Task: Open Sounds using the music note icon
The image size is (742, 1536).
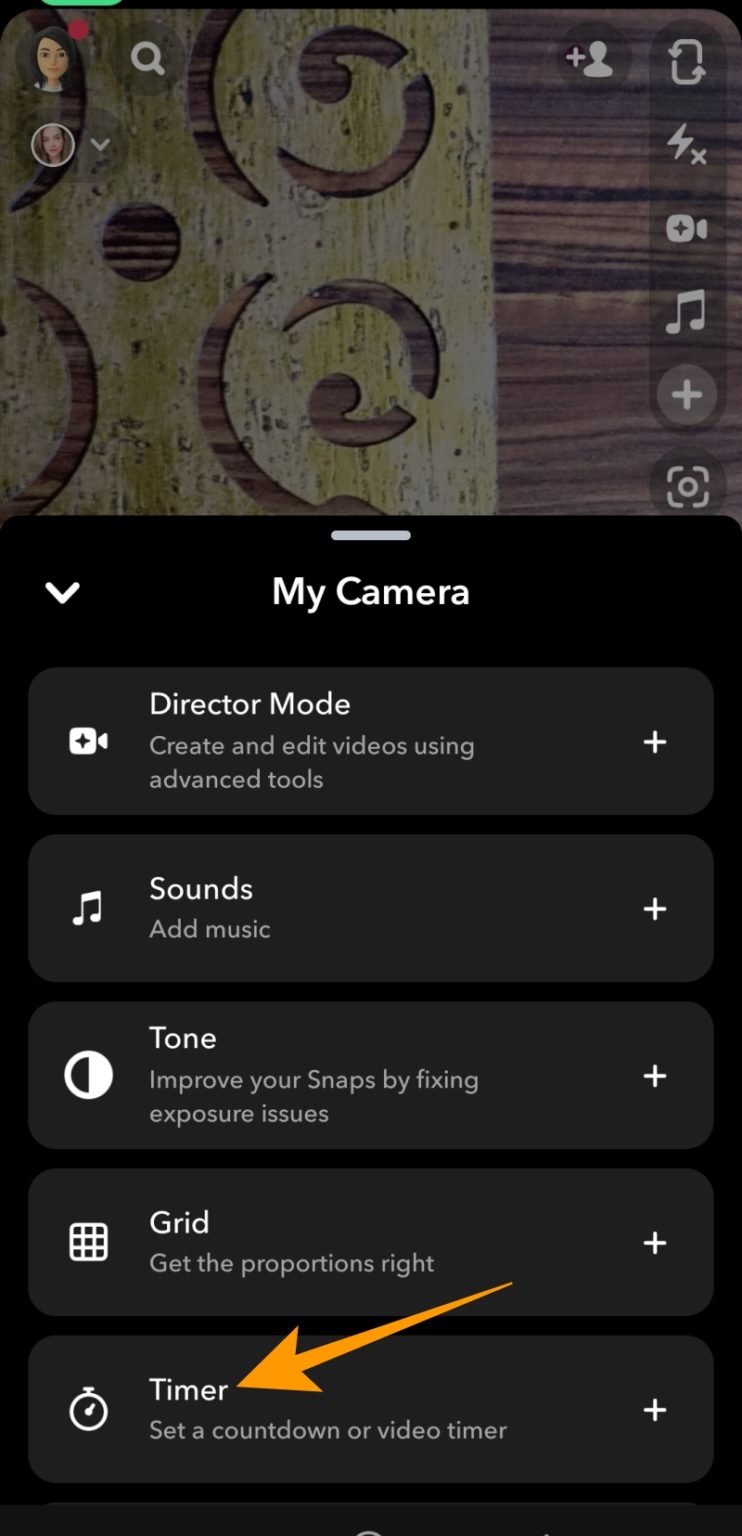Action: (686, 311)
